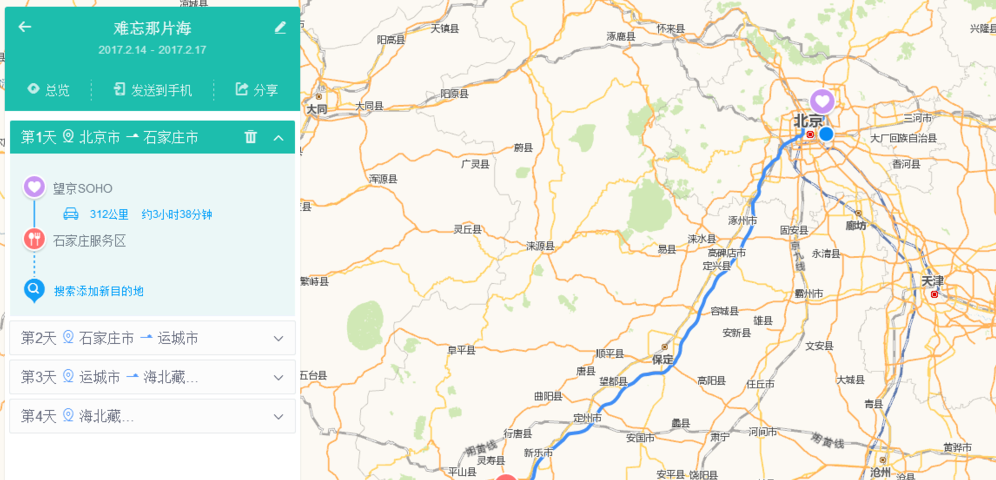Tap 发送到手机 to send to phone
996x480 pixels.
152,90
